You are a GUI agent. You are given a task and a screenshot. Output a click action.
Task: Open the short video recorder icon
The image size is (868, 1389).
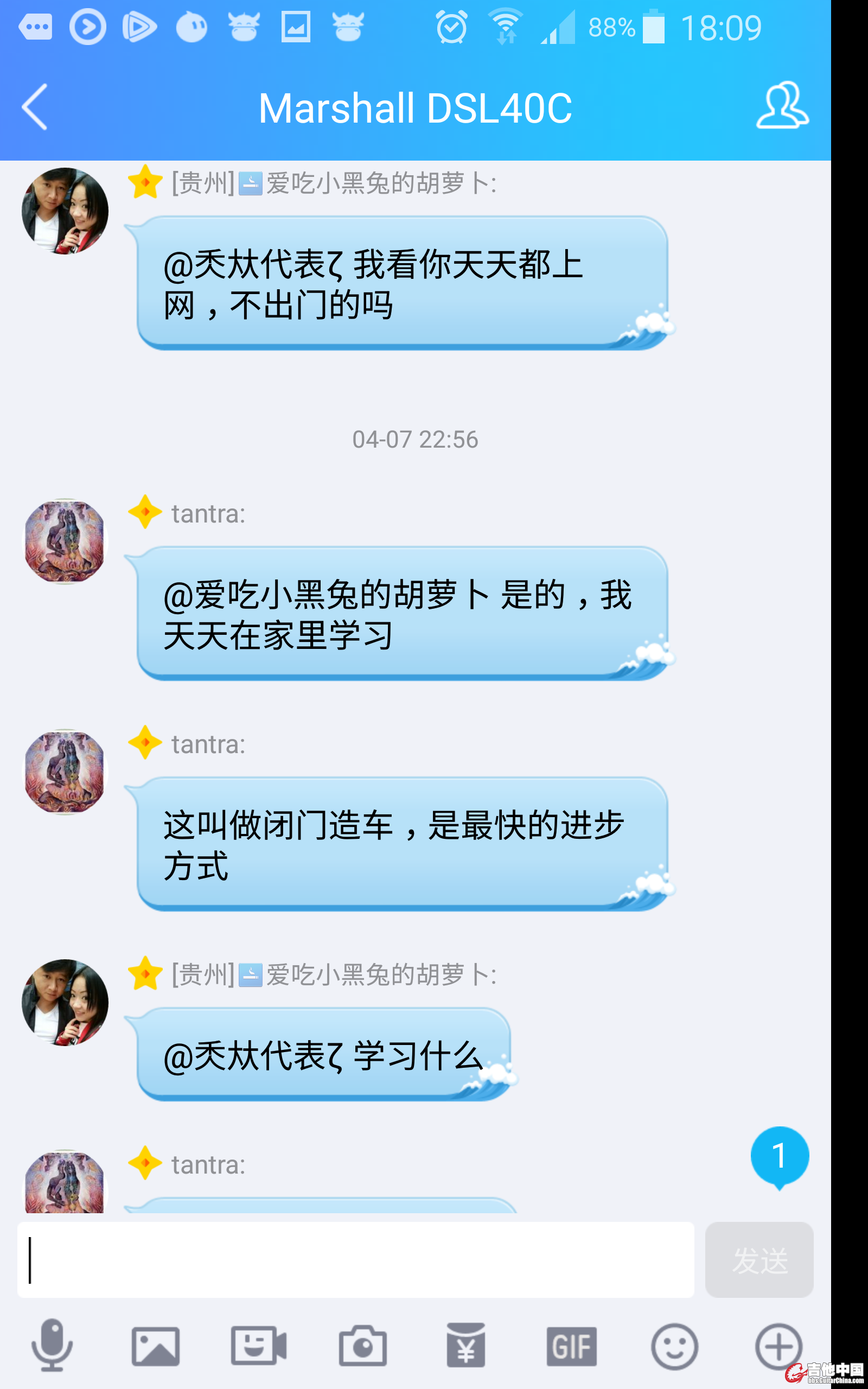click(x=258, y=1346)
